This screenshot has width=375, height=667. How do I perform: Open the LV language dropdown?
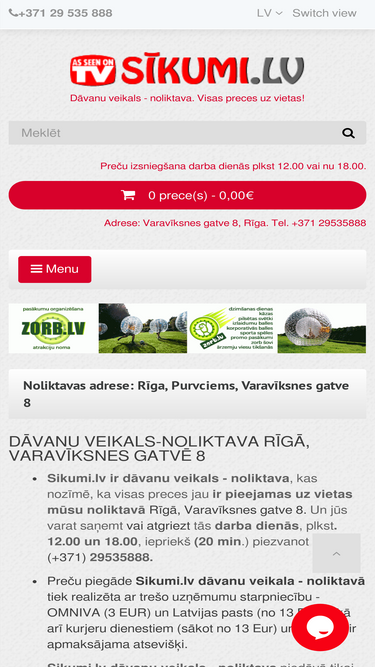[x=269, y=13]
